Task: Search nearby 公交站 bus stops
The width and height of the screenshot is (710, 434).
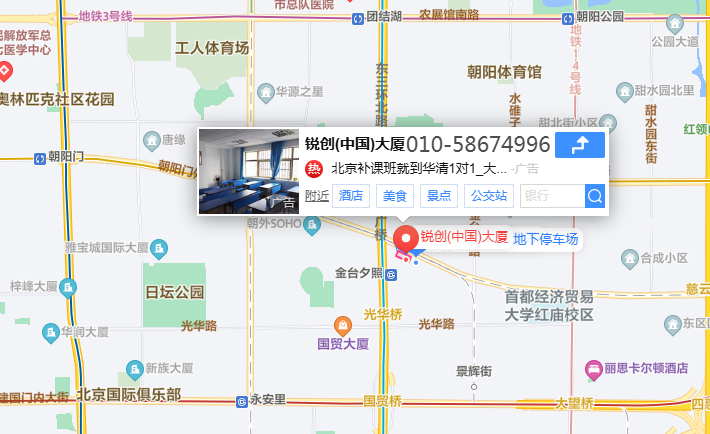Action: [x=490, y=196]
